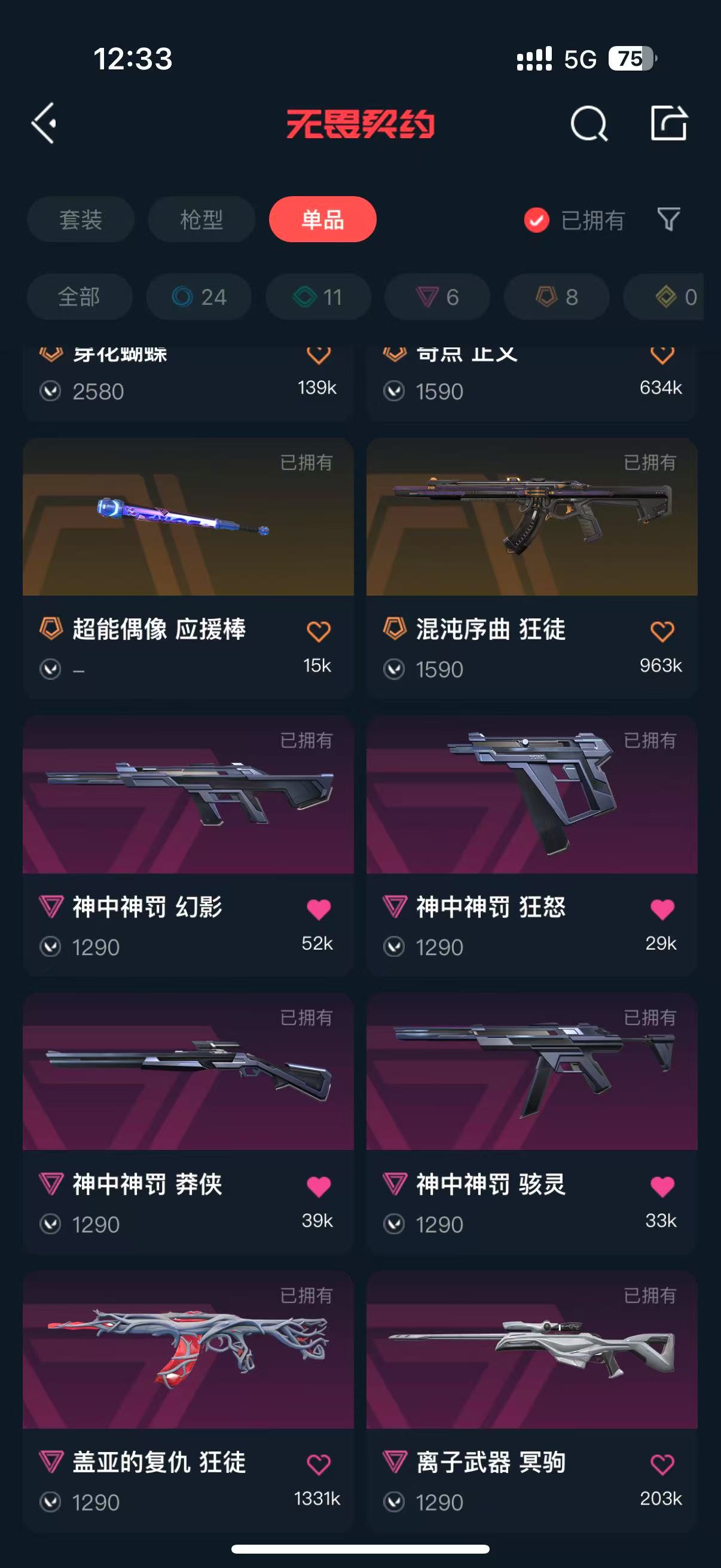Screen dimensions: 721x1568
Task: Filter by the orange tier chip showing 8
Action: click(x=556, y=297)
